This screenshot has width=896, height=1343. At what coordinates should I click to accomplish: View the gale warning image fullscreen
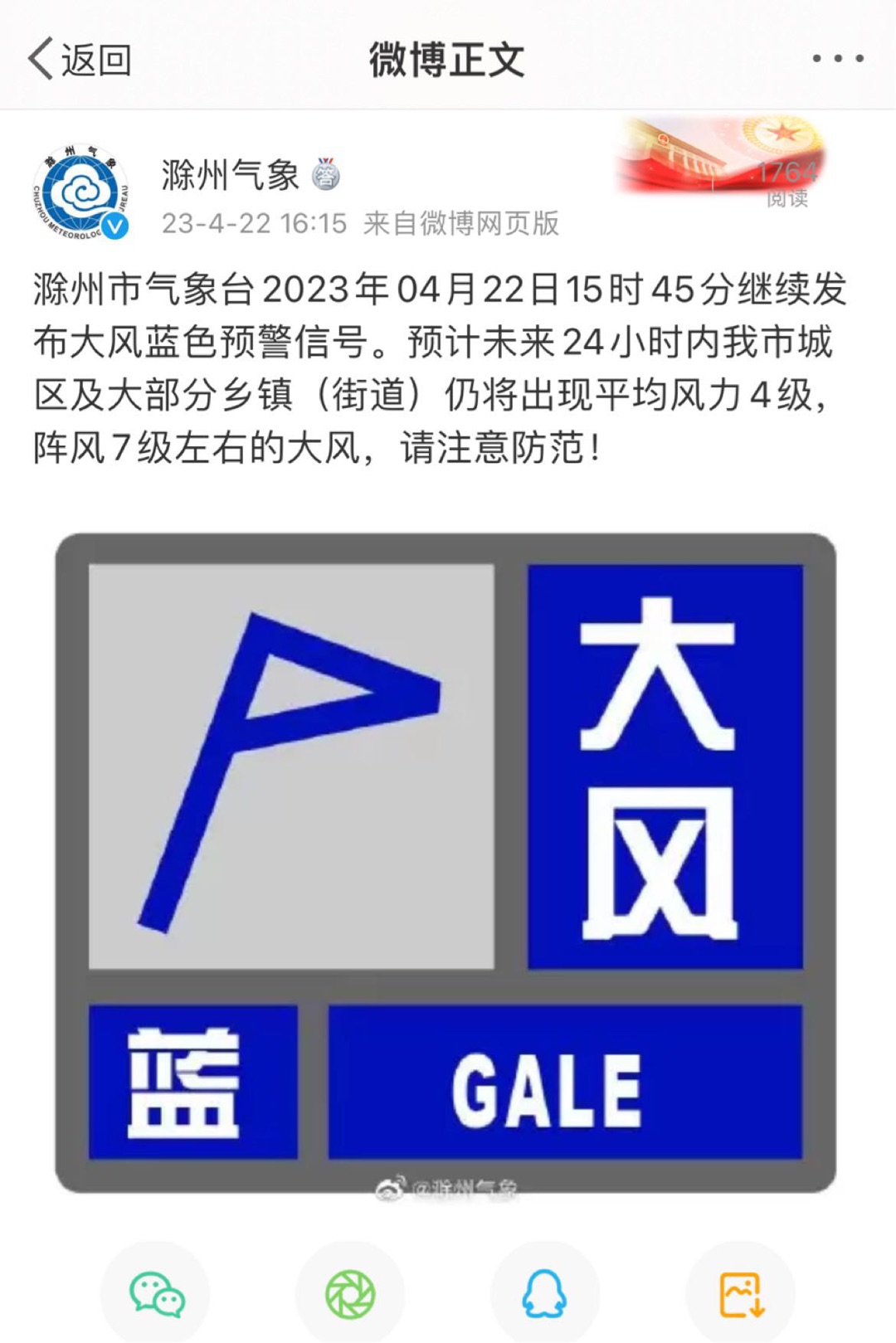point(446,863)
